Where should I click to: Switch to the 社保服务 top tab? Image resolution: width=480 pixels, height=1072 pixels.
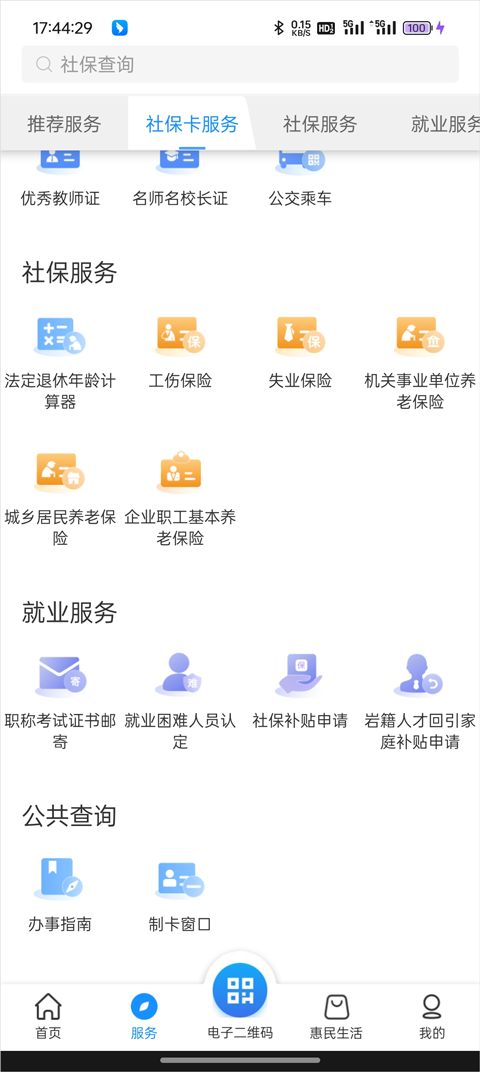click(320, 124)
